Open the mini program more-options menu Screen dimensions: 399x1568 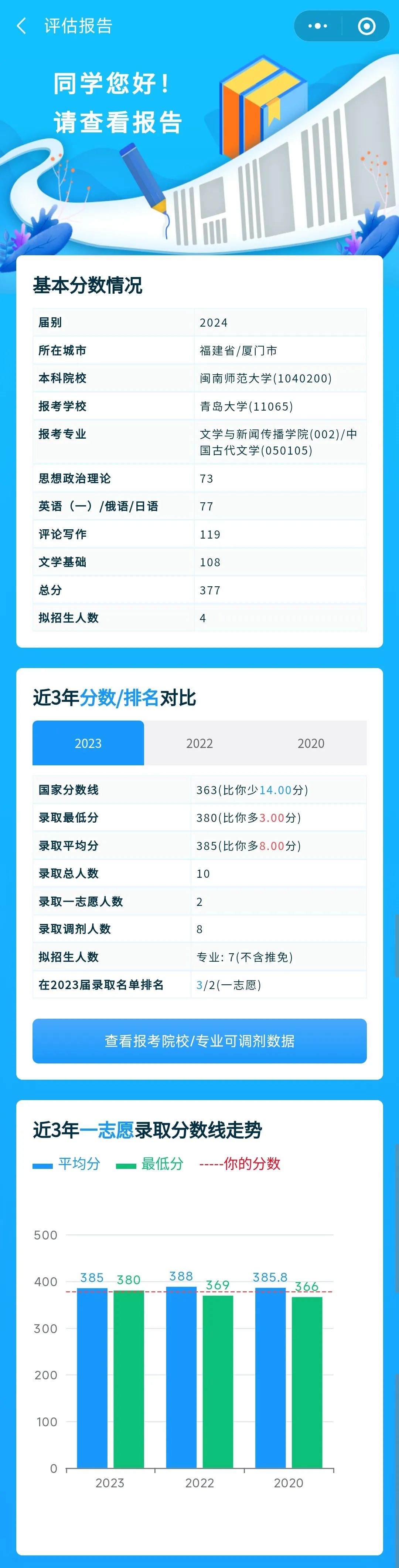[317, 26]
